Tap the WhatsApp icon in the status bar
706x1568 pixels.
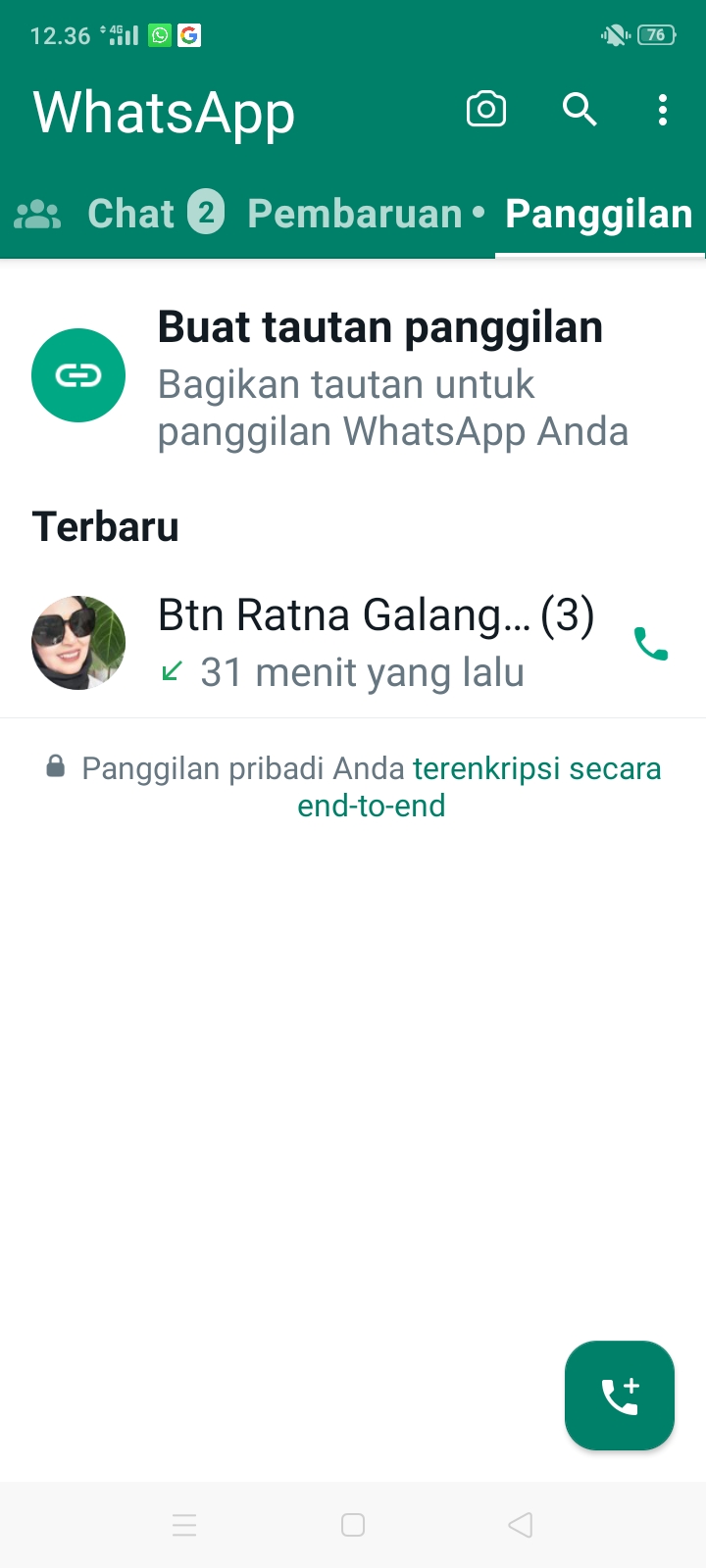(x=158, y=35)
